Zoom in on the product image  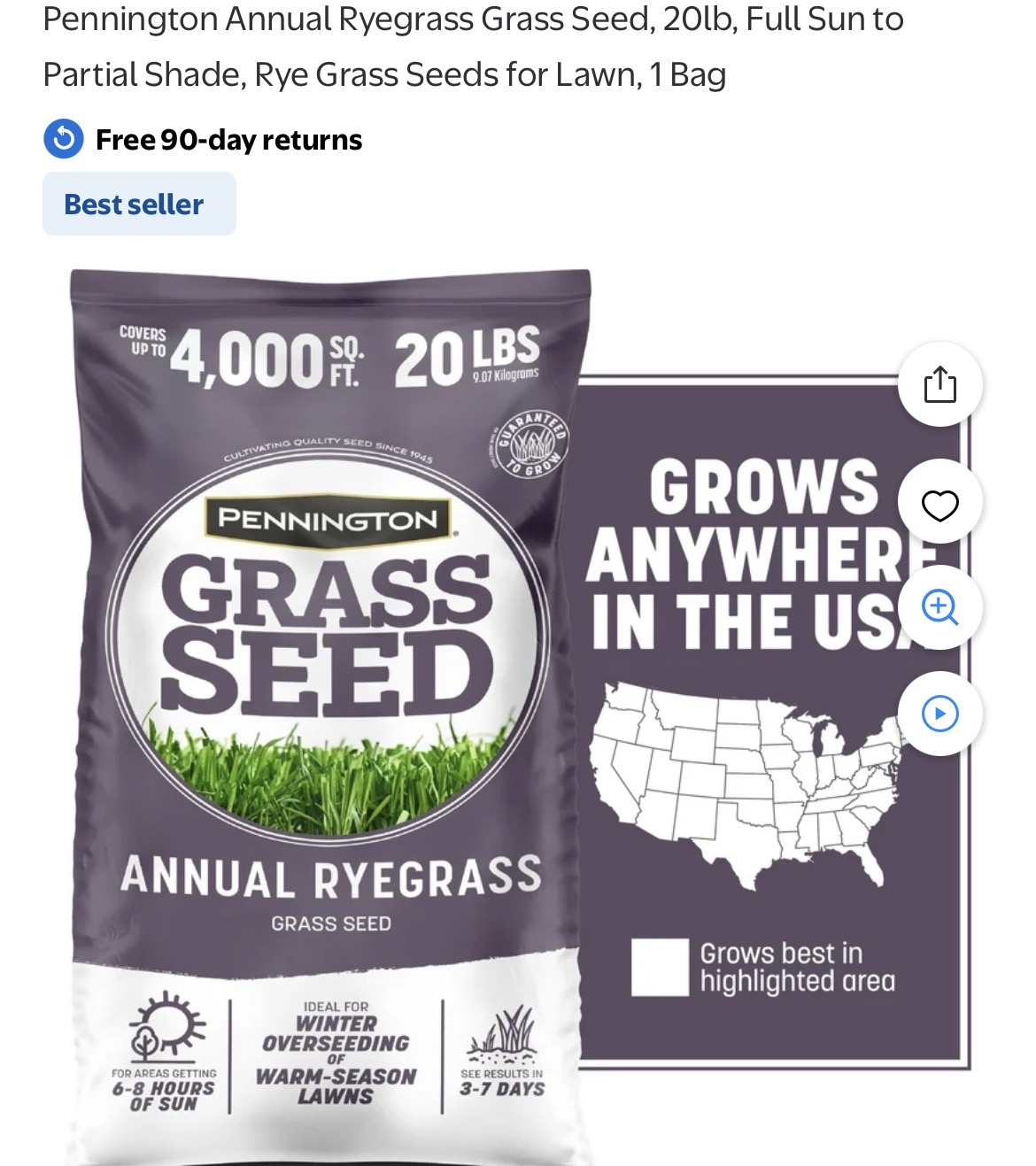[939, 607]
